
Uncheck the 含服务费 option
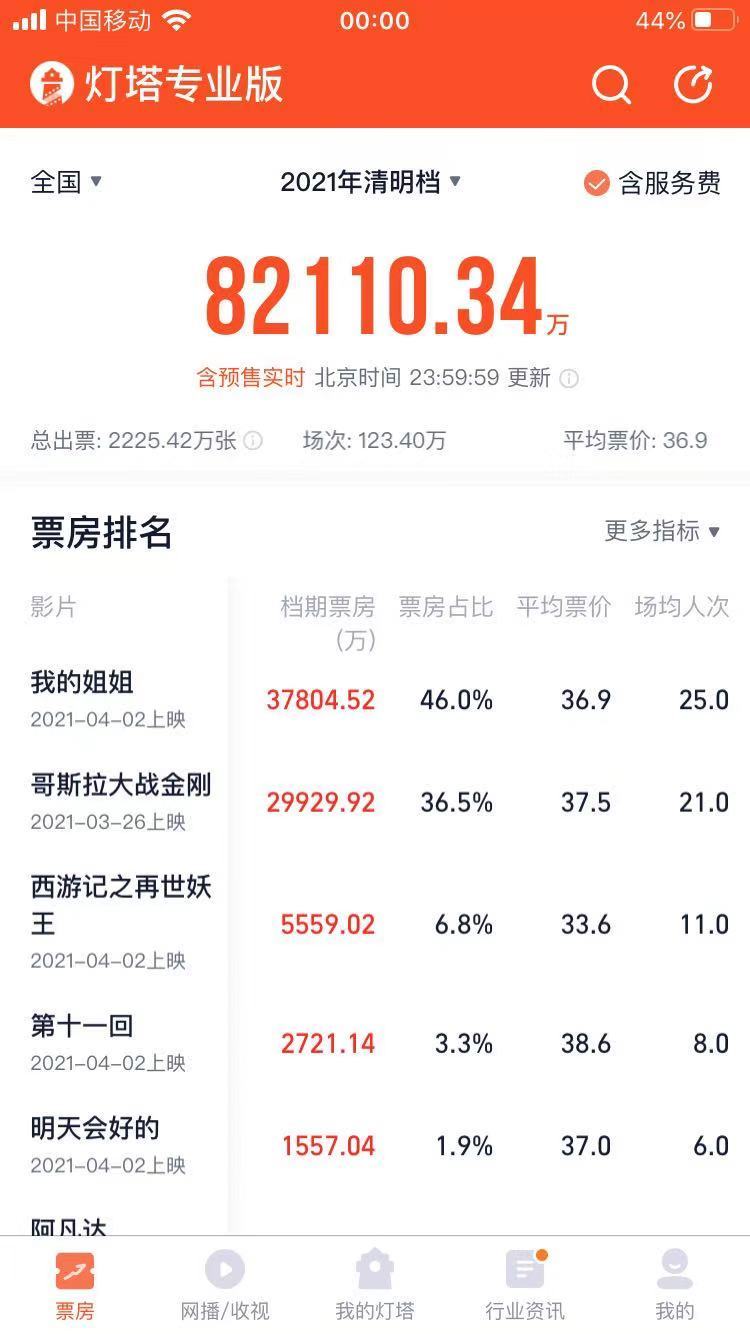coord(652,183)
